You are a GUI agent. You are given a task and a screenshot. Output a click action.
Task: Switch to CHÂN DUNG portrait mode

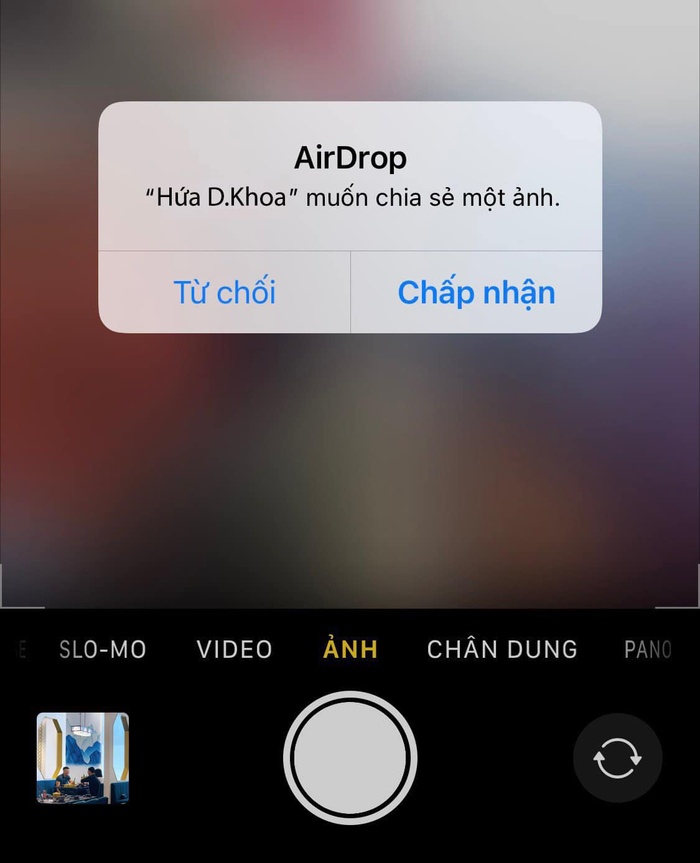[502, 649]
